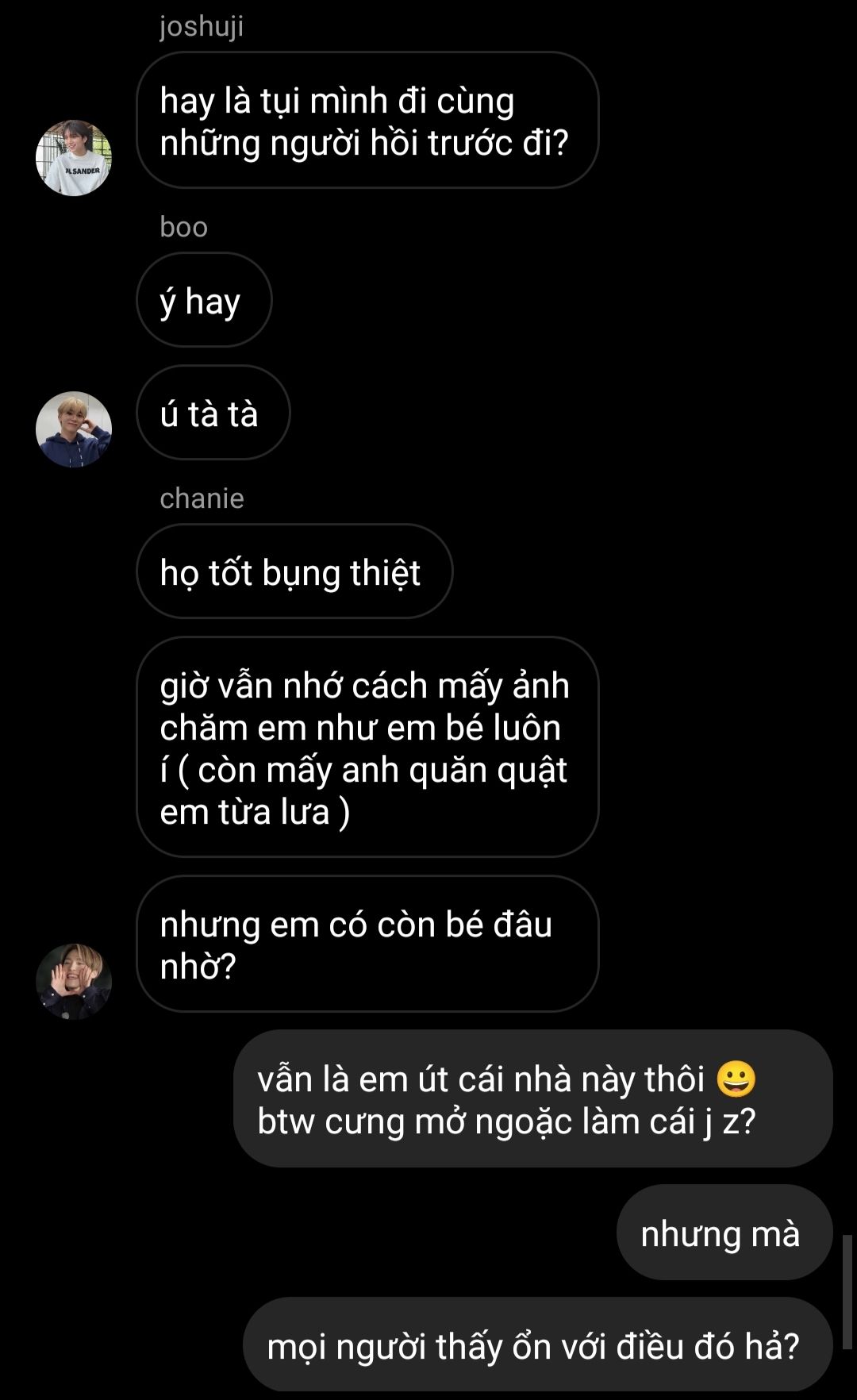Open chanie's avatar beside 'nhưng em có còn bé'
Viewport: 857px width, 1400px height.
[74, 981]
